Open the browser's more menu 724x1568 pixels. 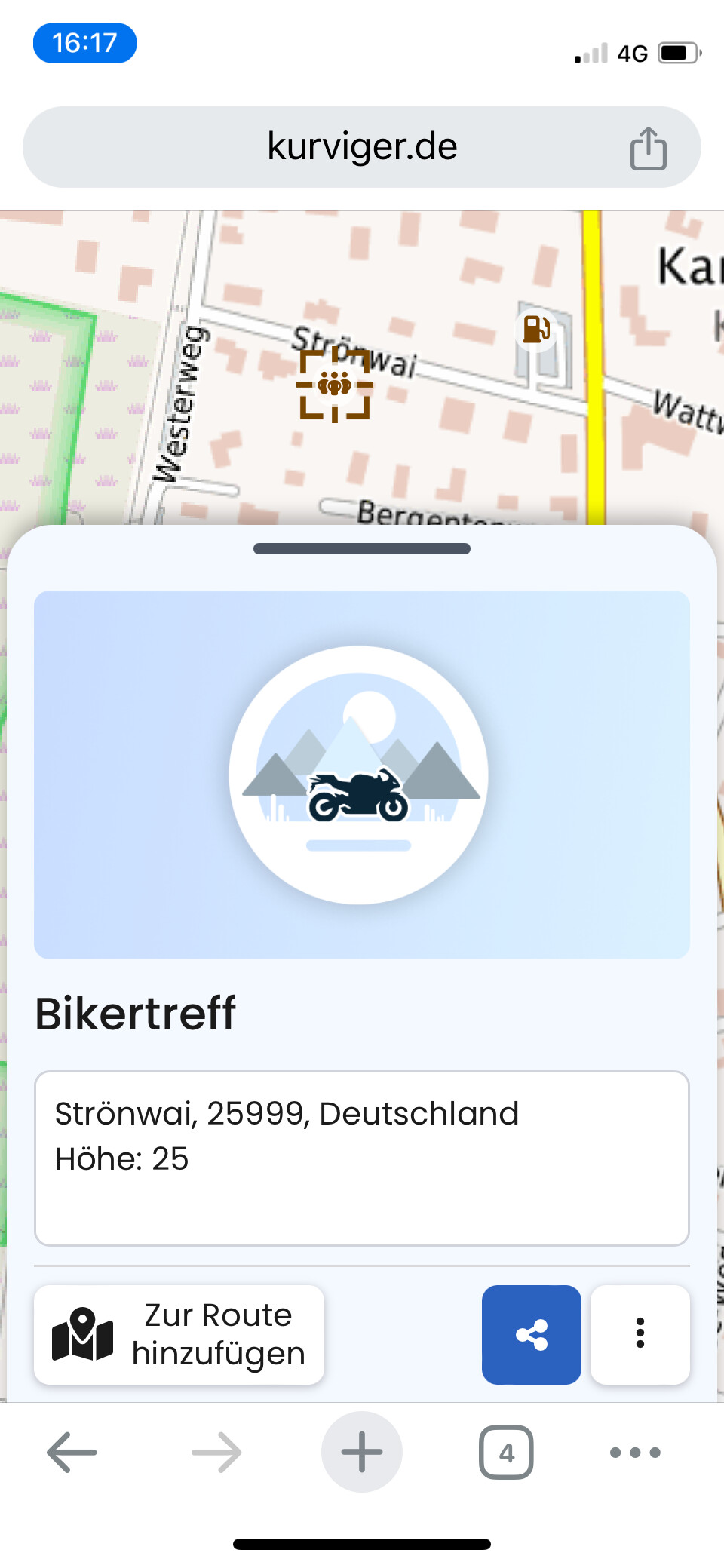(635, 1452)
